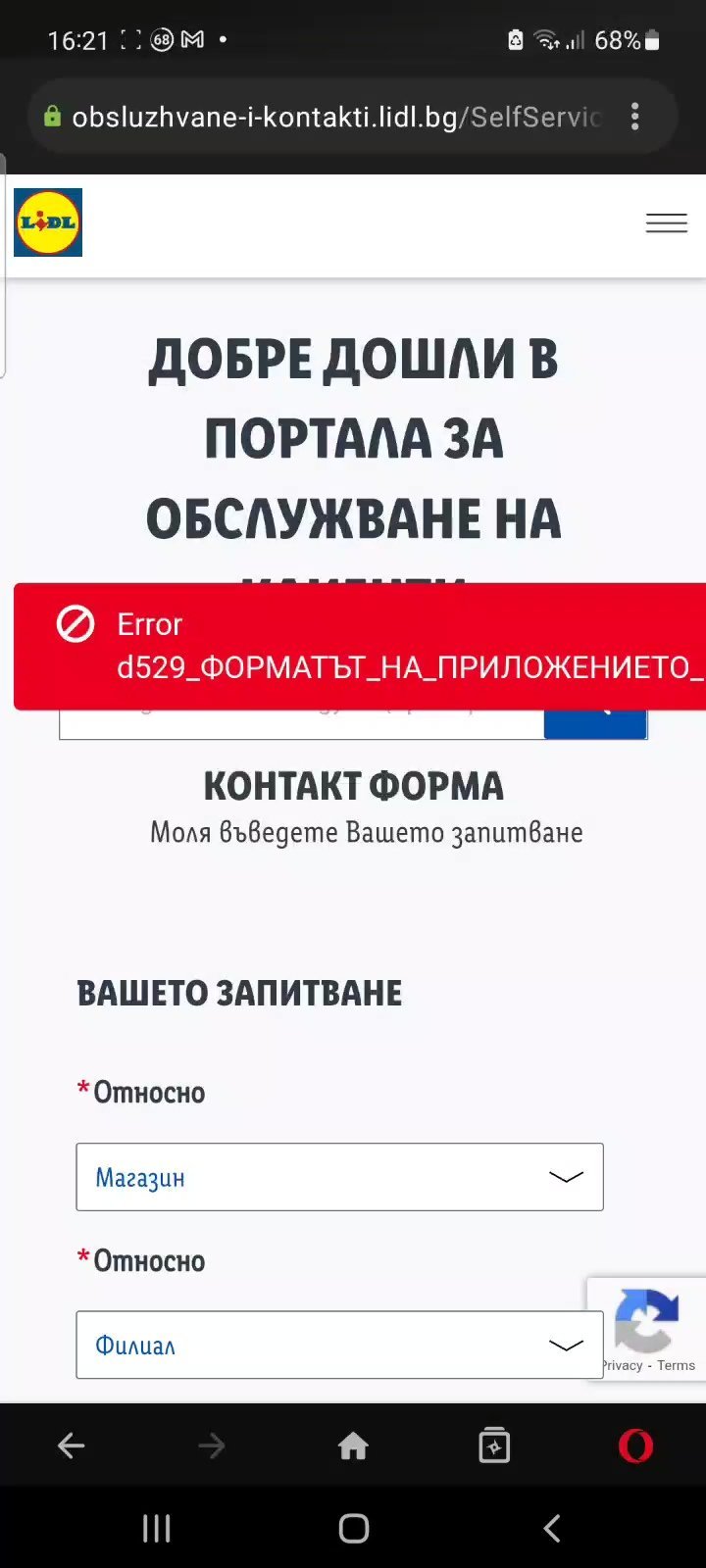Viewport: 706px width, 1568px height.
Task: Focus the portal search field
Action: [294, 723]
